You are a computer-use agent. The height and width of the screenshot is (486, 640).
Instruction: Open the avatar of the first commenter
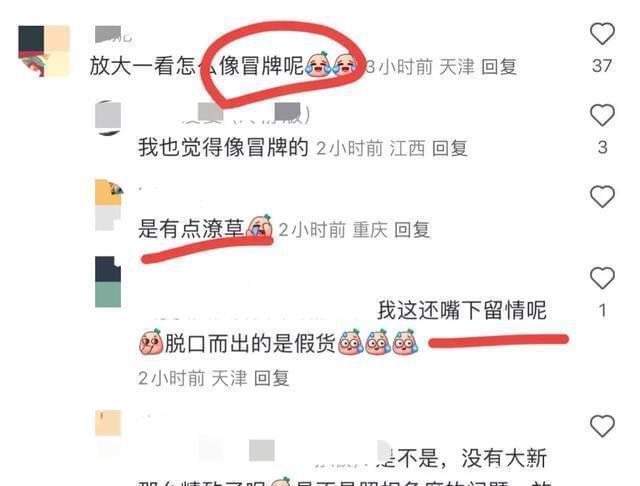[x=44, y=51]
